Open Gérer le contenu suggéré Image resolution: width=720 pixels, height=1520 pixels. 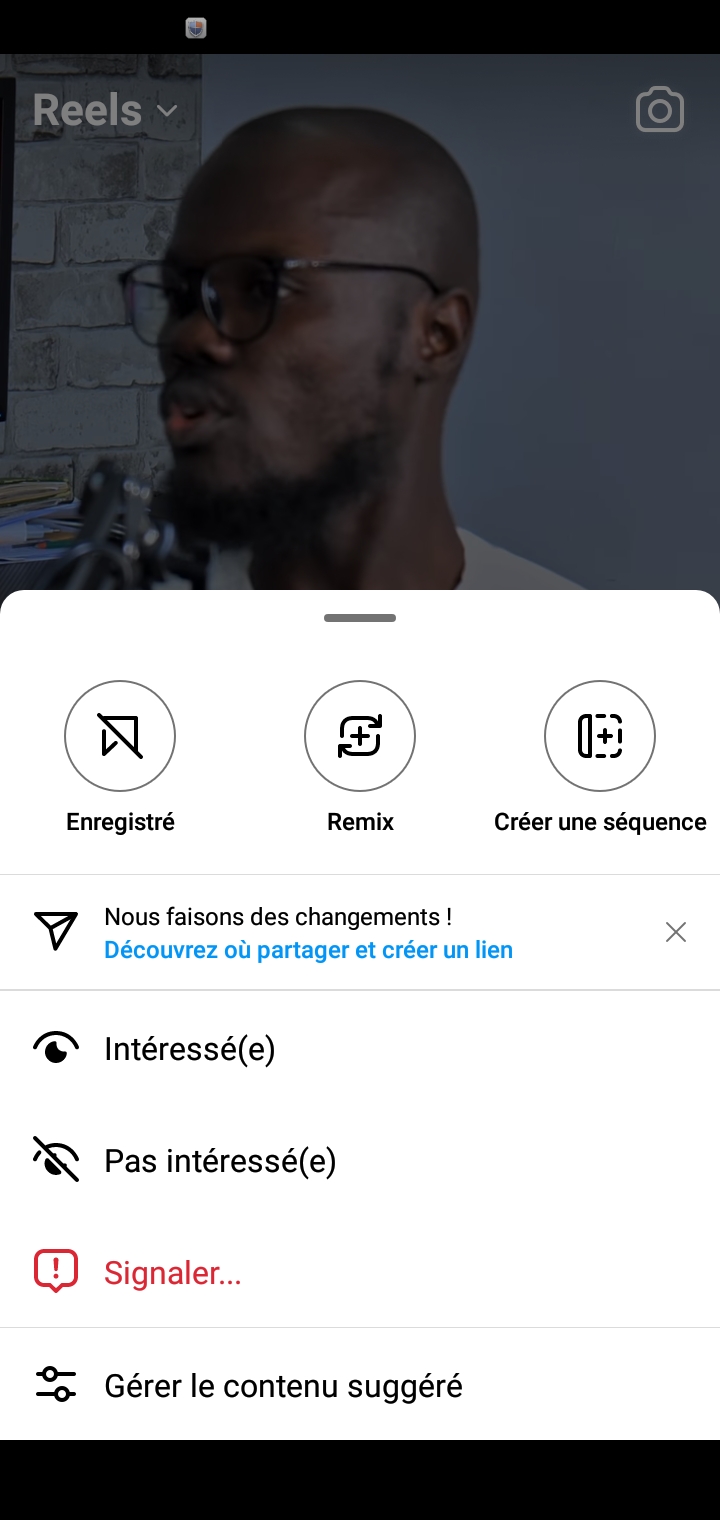tap(283, 1386)
